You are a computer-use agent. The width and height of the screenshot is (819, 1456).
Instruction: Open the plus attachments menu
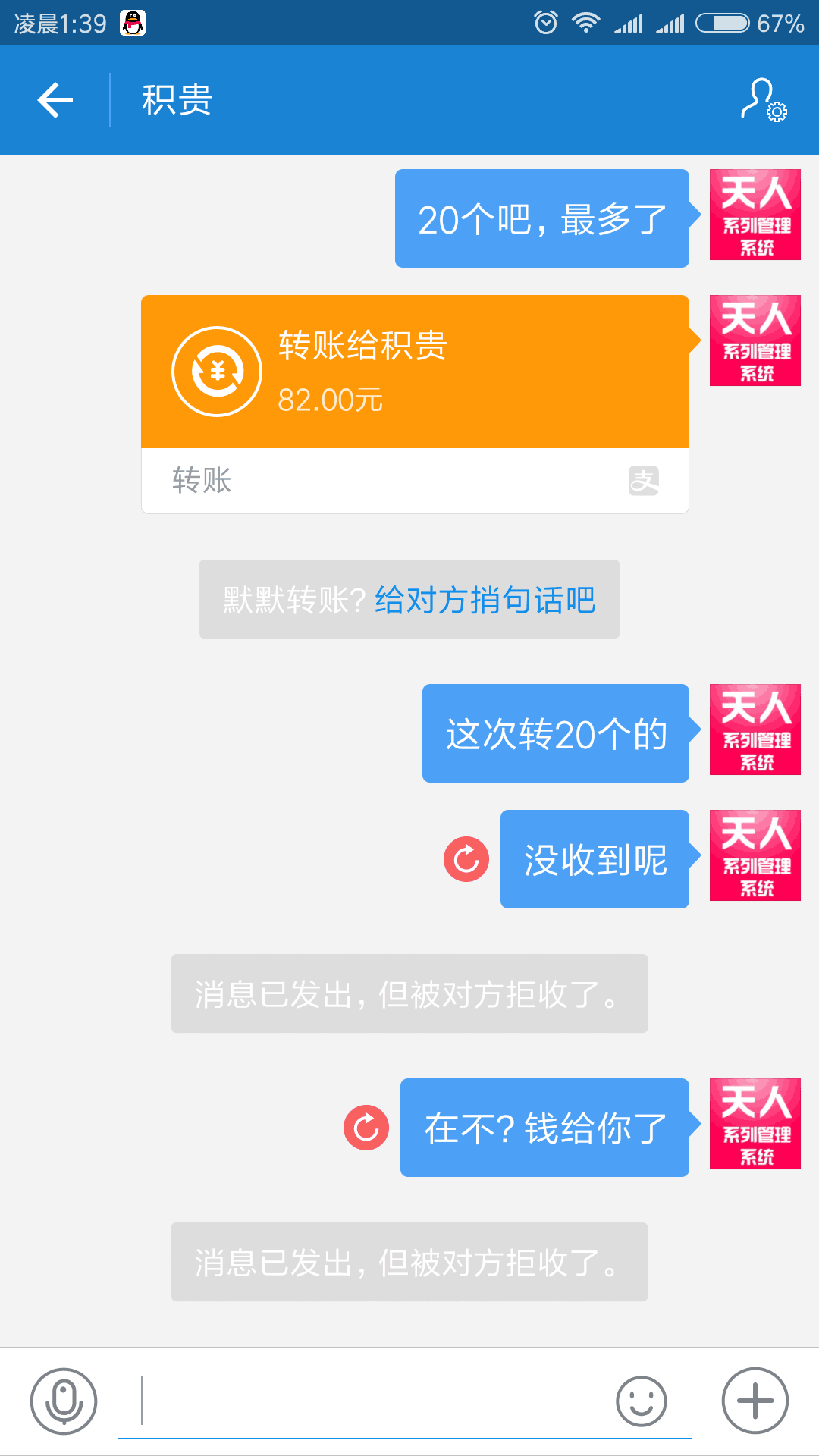(x=755, y=1401)
